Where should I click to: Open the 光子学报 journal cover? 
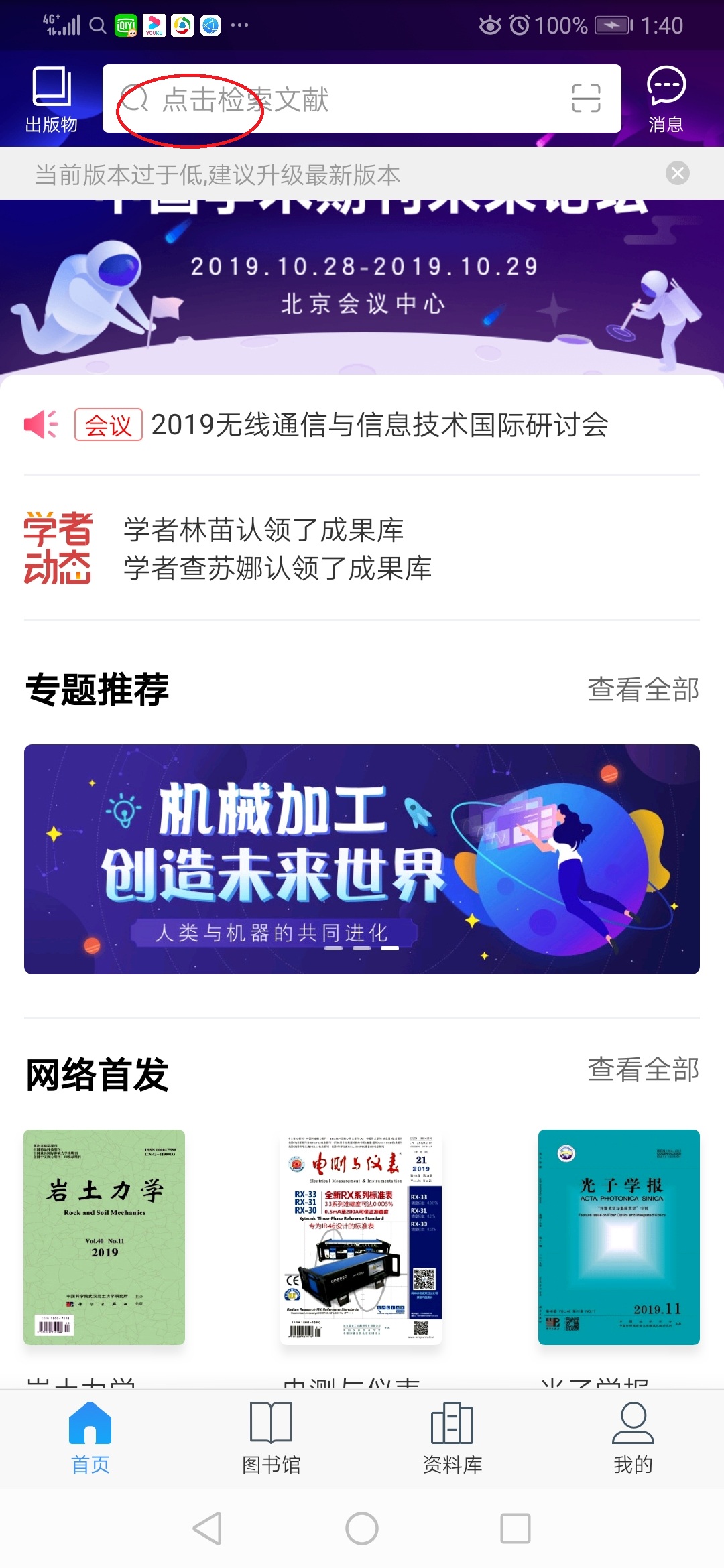pyautogui.click(x=619, y=1237)
